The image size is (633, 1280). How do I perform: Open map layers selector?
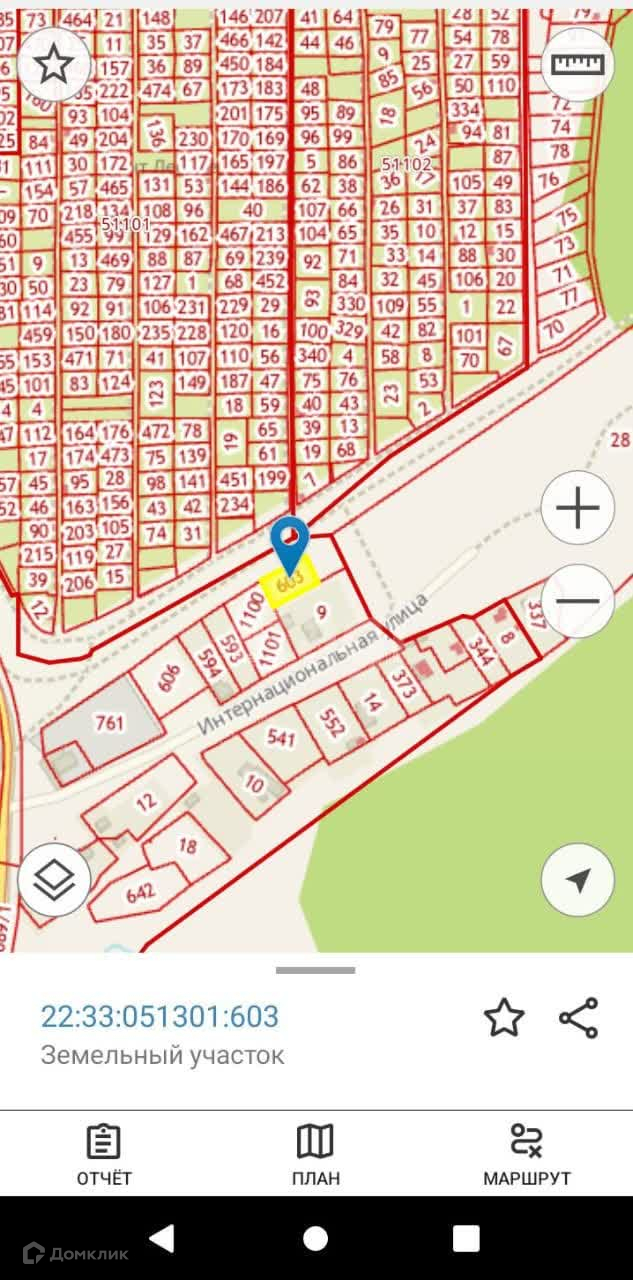[x=55, y=880]
